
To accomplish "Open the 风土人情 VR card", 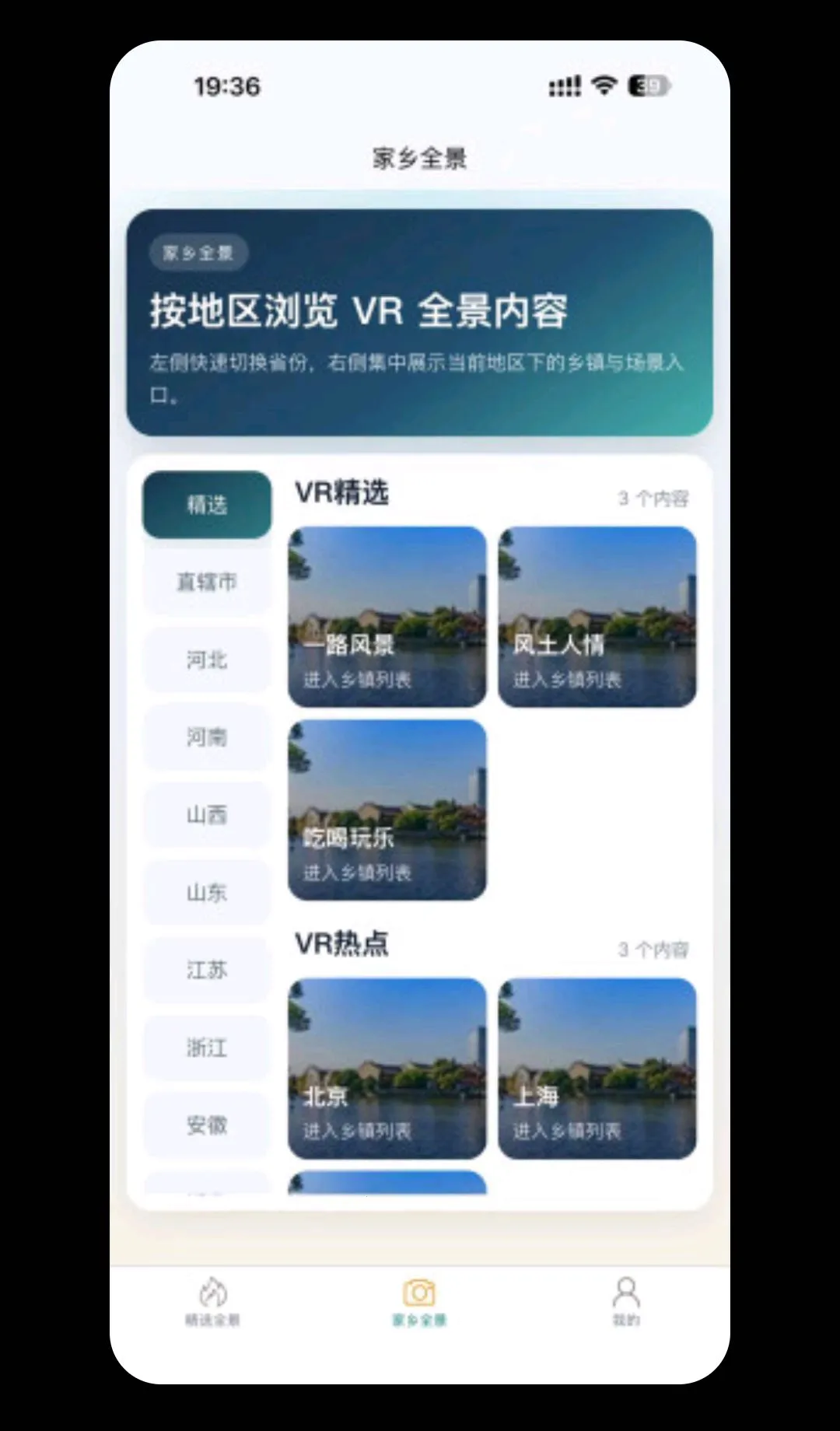I will 597,617.
